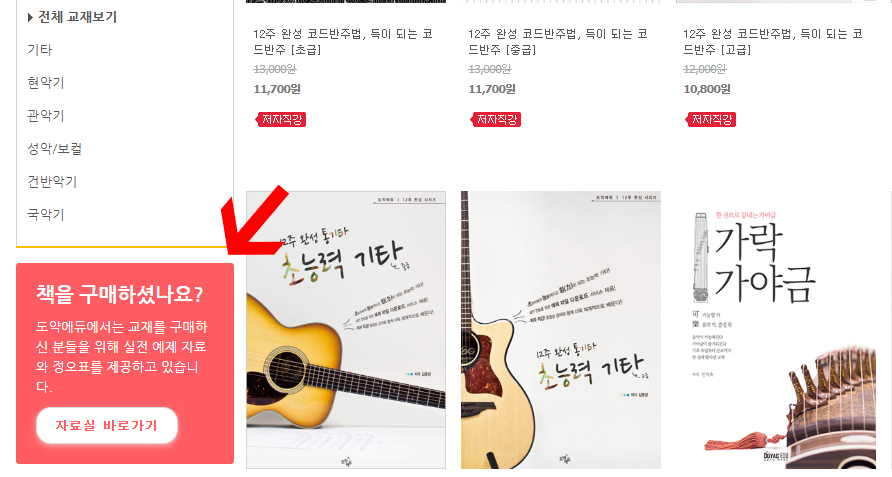Open the 코드반주 [고급] book title

click(x=772, y=40)
